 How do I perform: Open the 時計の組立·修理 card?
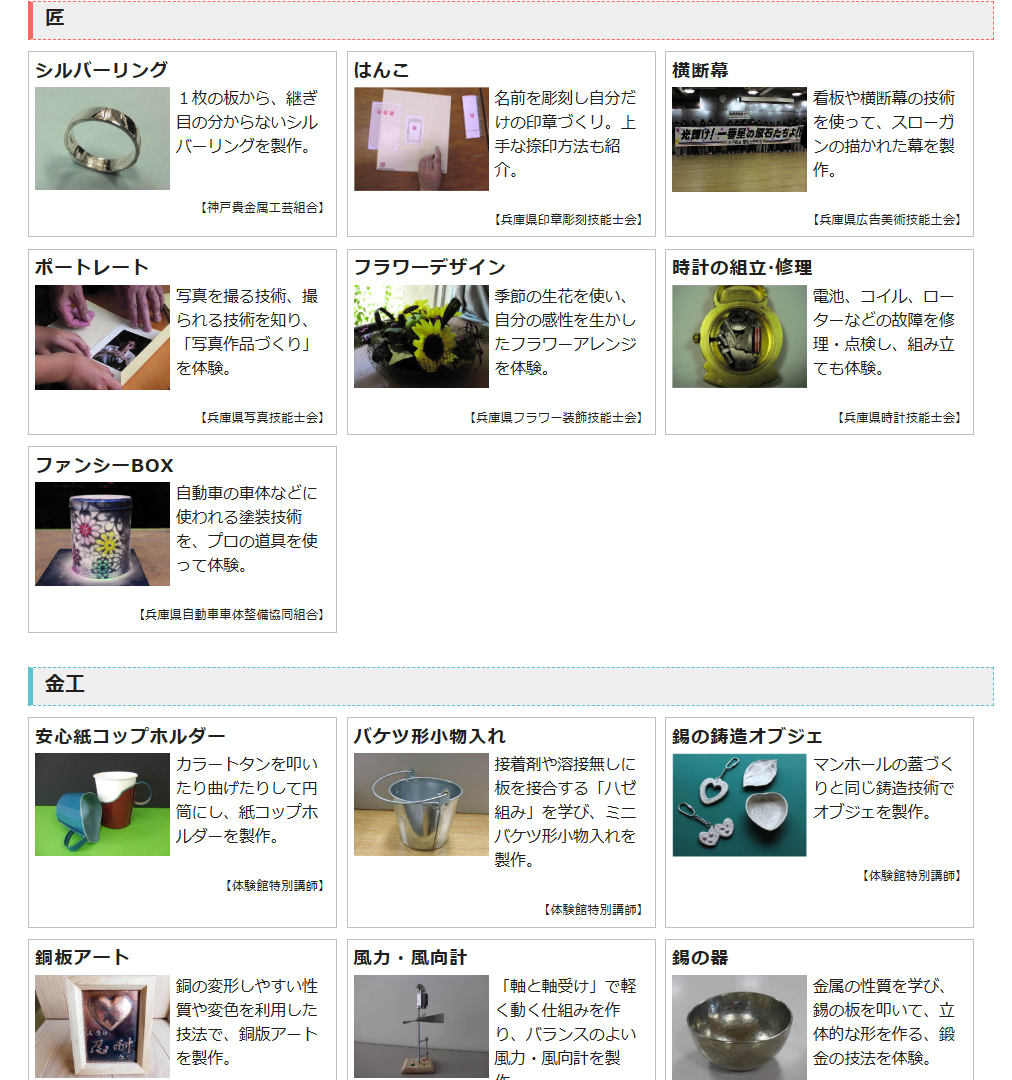tap(819, 342)
